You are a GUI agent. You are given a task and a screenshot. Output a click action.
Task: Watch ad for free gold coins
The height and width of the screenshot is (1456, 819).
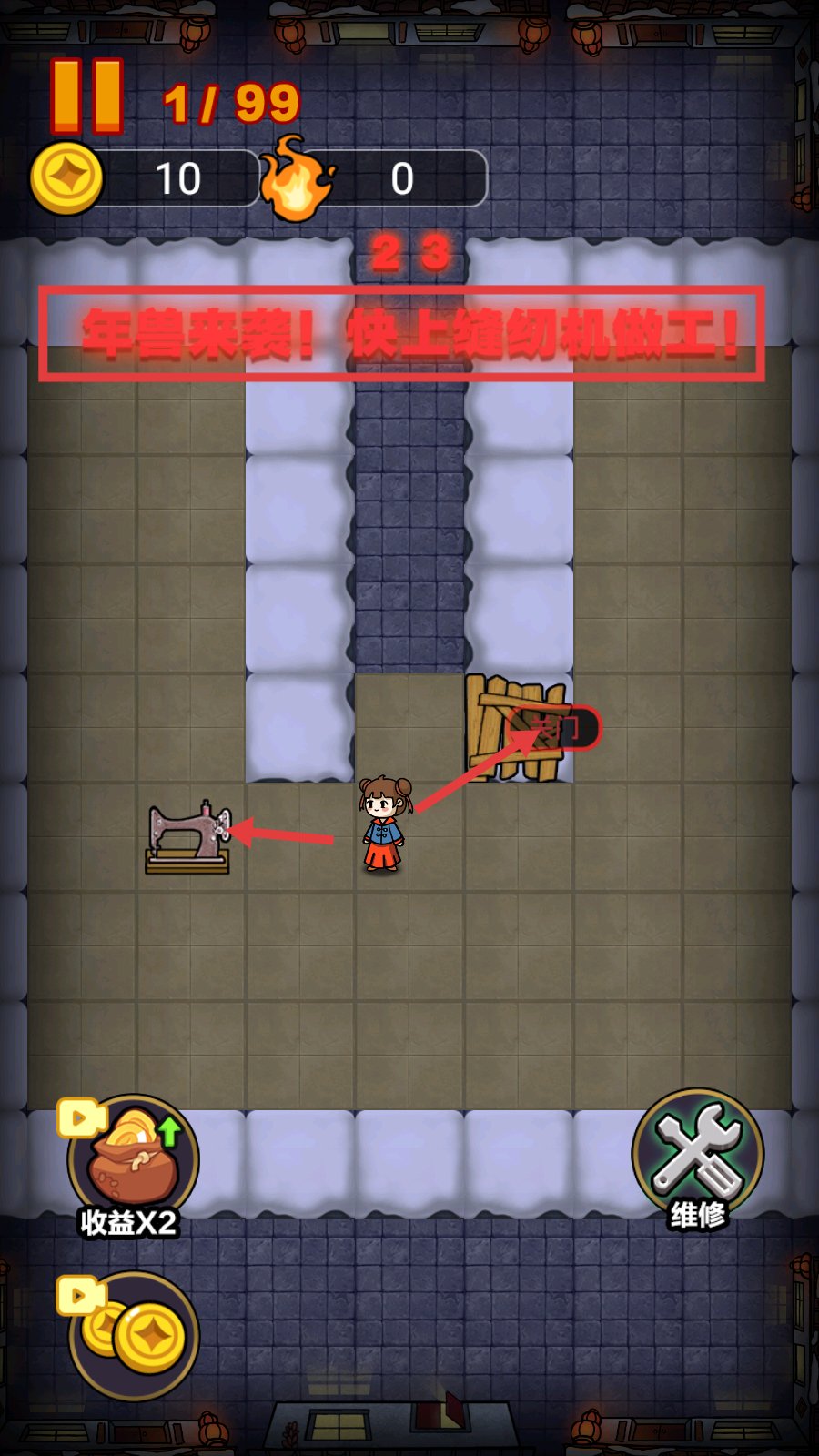coord(133,1336)
